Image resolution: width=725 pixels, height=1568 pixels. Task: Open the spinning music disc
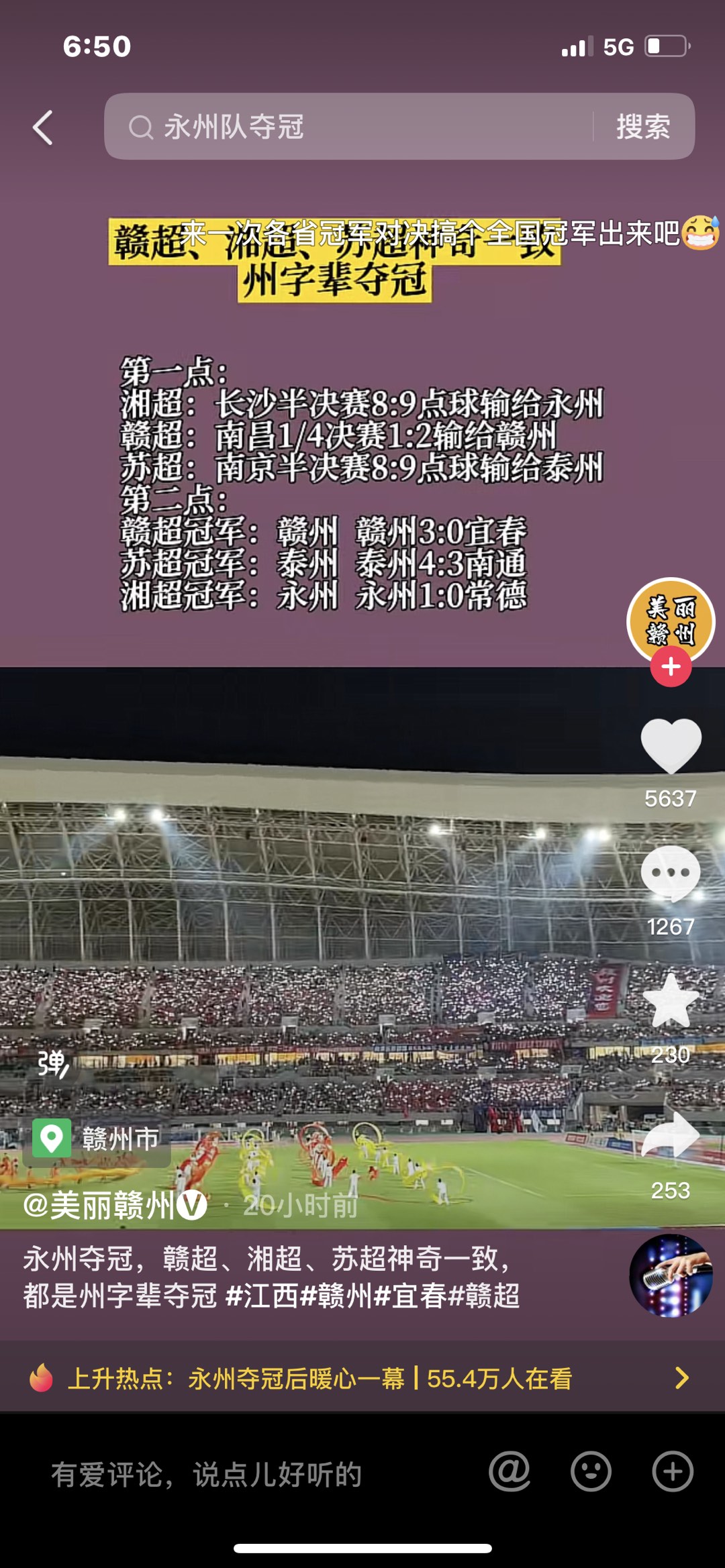[x=671, y=1275]
